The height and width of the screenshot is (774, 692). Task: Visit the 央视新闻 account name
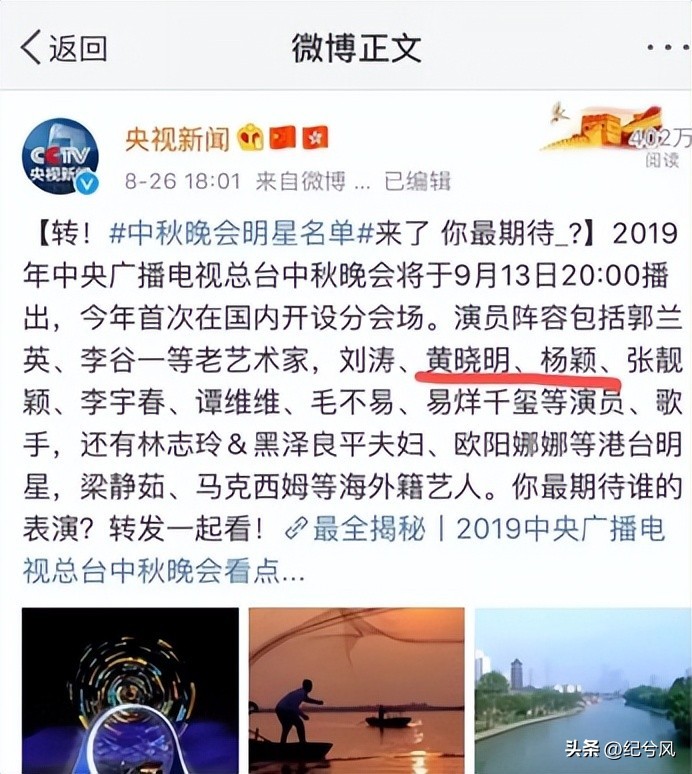[176, 138]
